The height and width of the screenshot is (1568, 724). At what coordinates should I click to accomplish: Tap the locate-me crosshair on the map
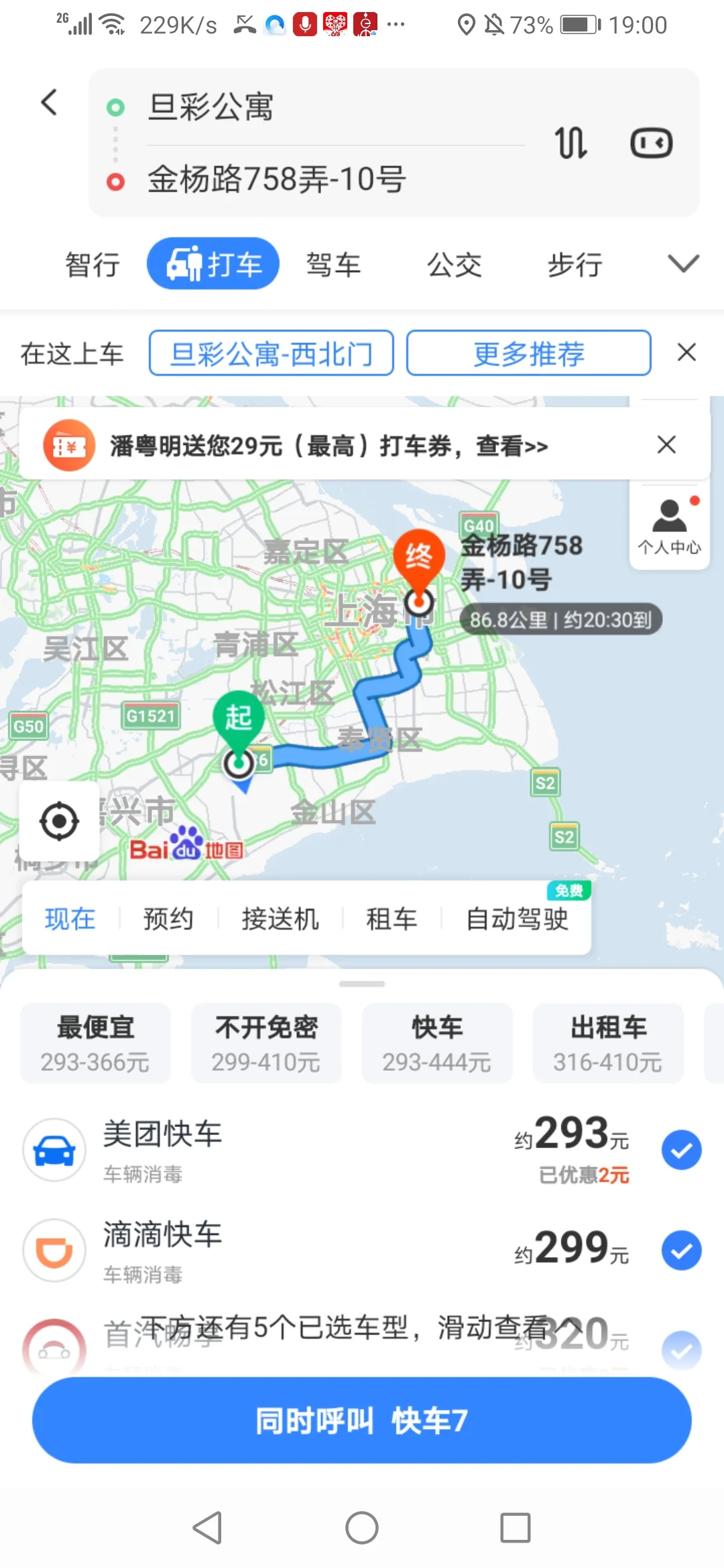pos(60,820)
